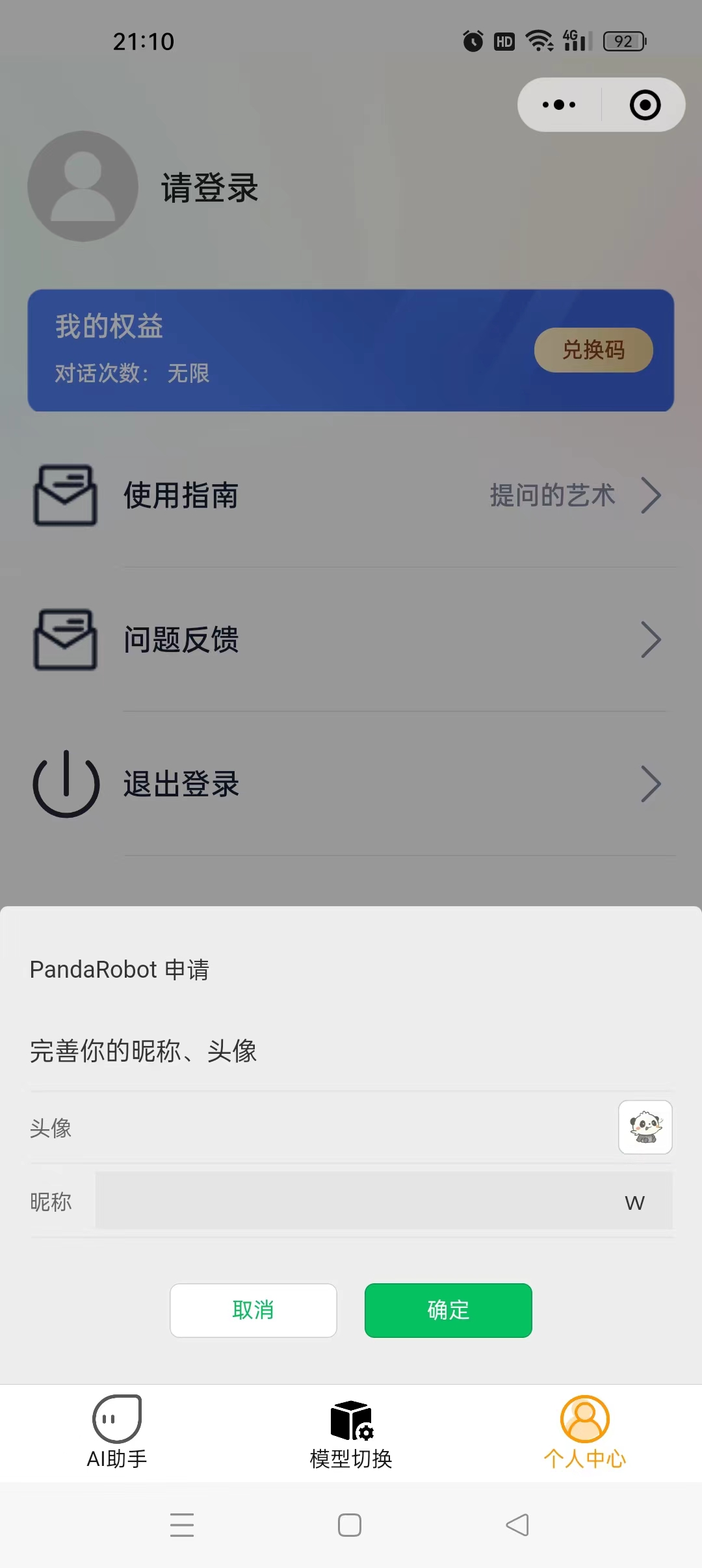Cancel the PandaRobot request via 取消
Viewport: 702px width, 1568px height.
pos(253,1310)
